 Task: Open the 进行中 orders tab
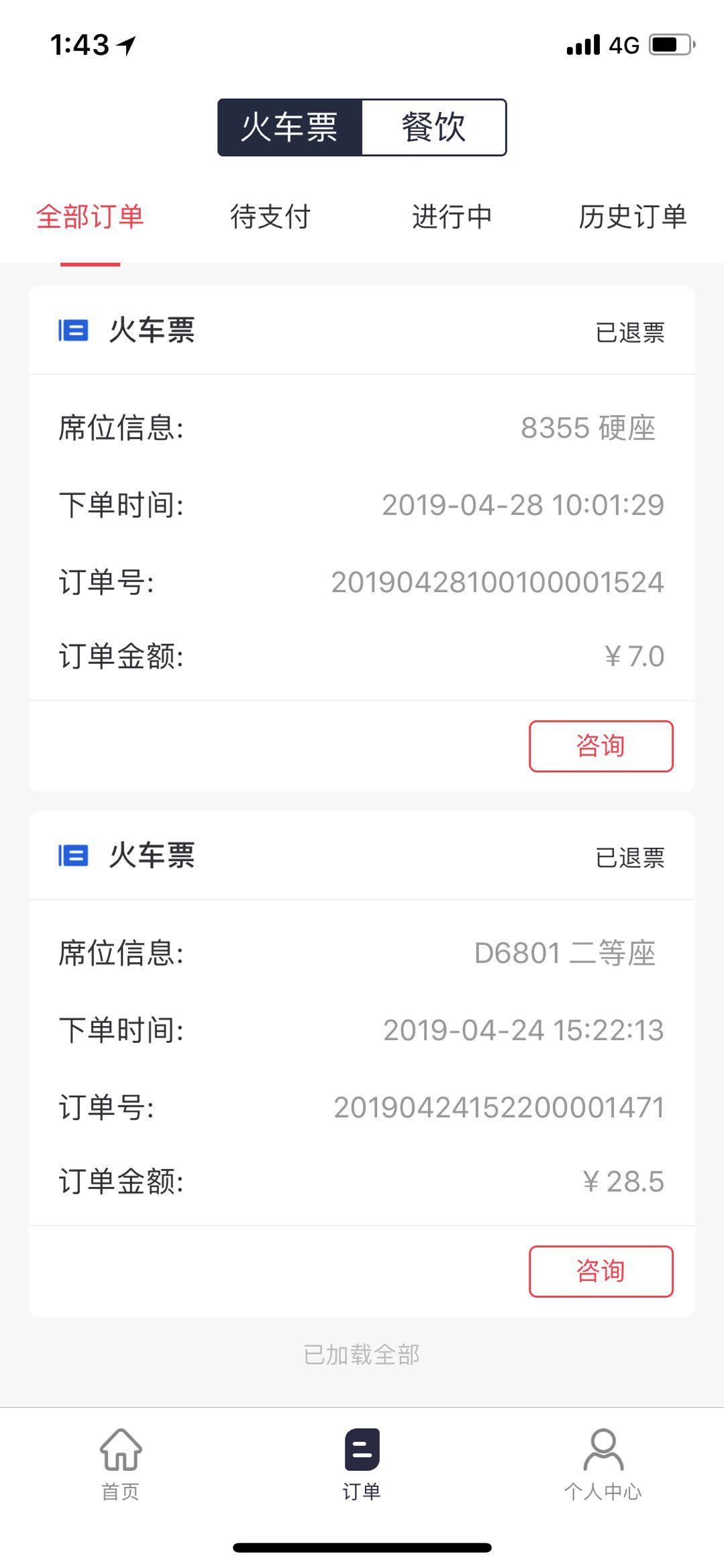coord(453,217)
